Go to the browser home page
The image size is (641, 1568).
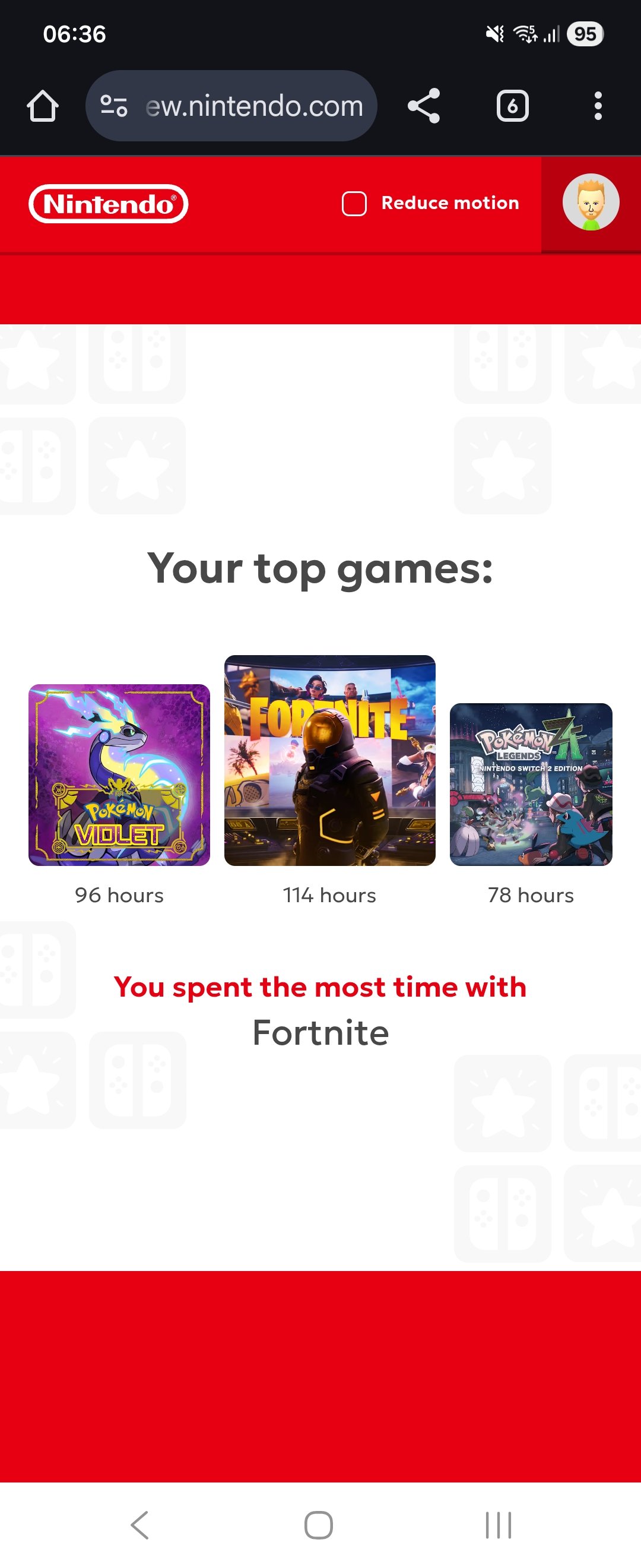pos(43,106)
